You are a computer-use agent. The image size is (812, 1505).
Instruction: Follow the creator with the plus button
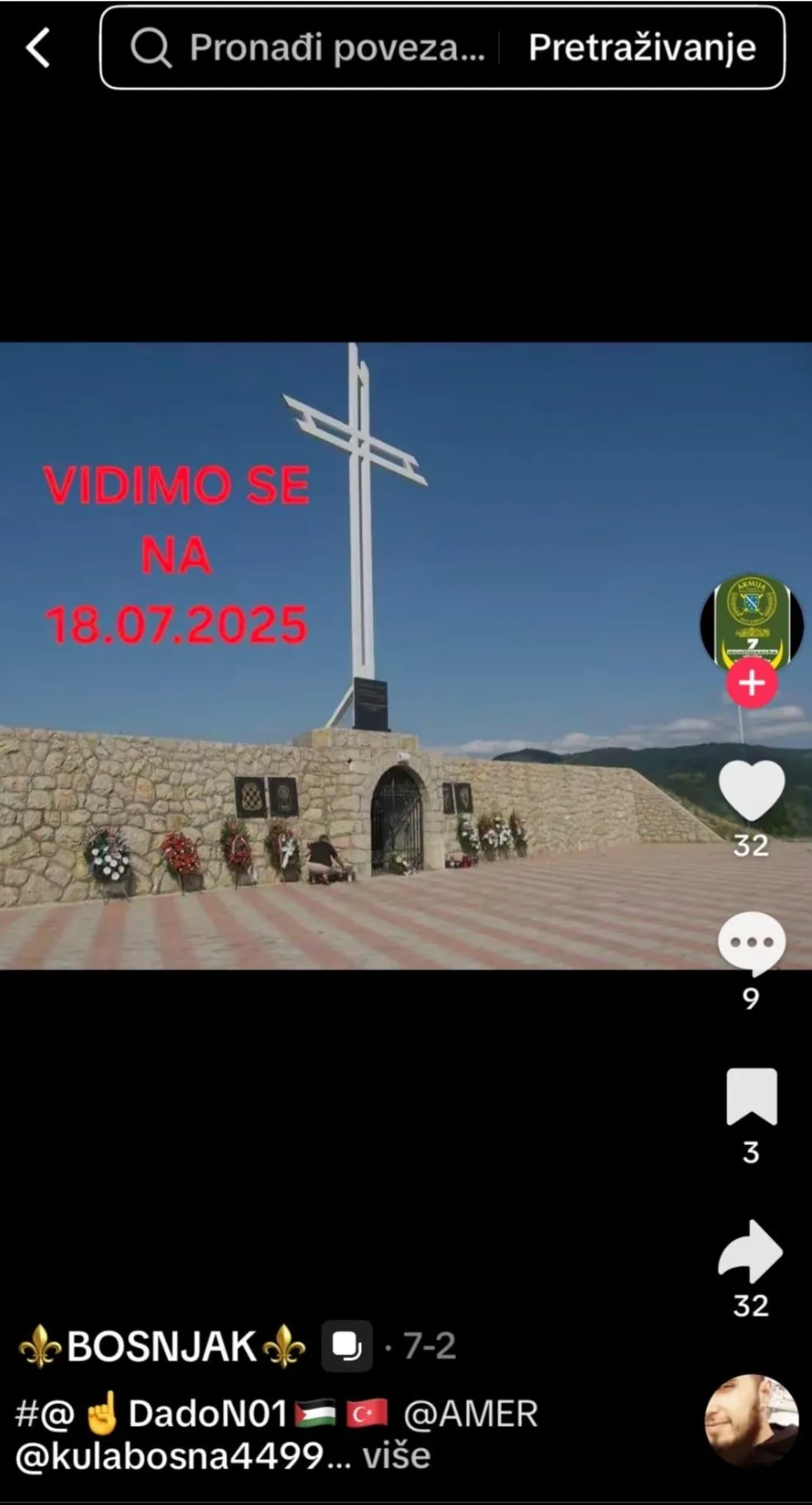tap(751, 683)
